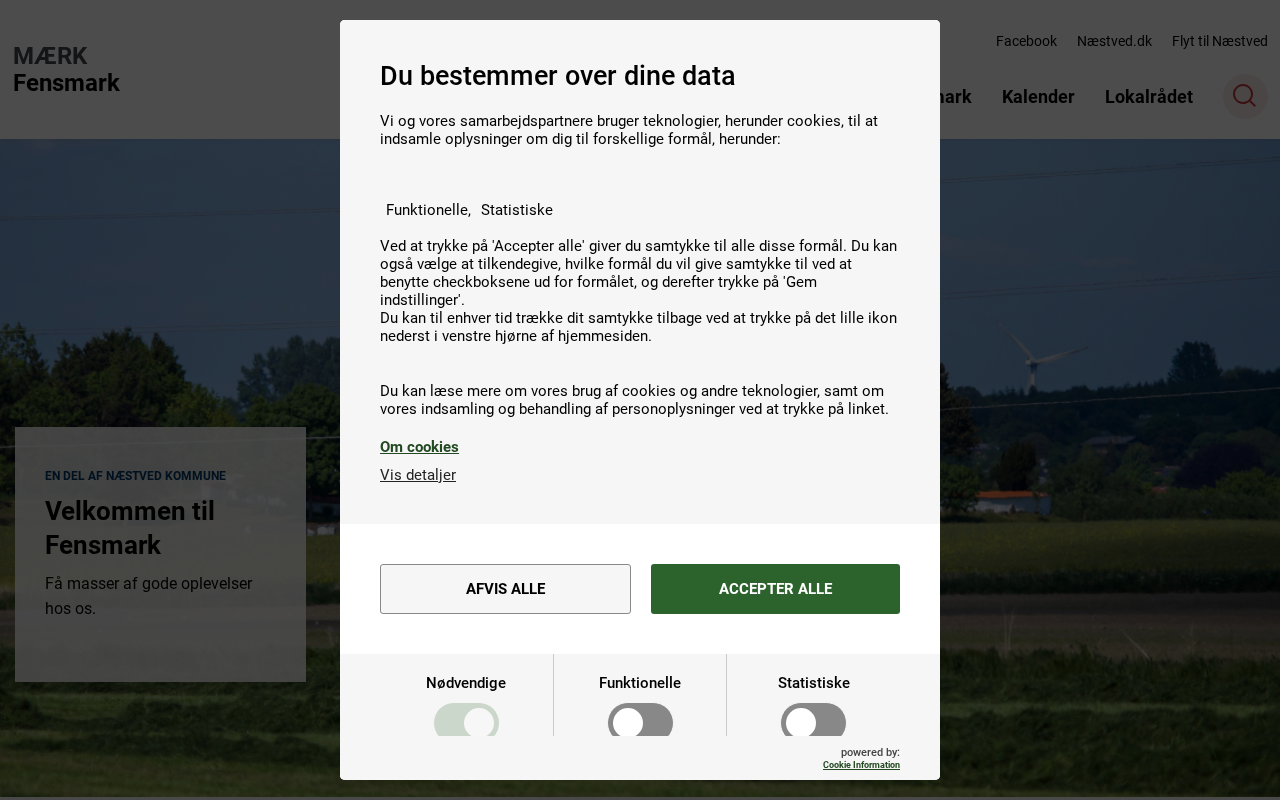The height and width of the screenshot is (800, 1280).
Task: Go to the Kalender page
Action: pos(1038,97)
